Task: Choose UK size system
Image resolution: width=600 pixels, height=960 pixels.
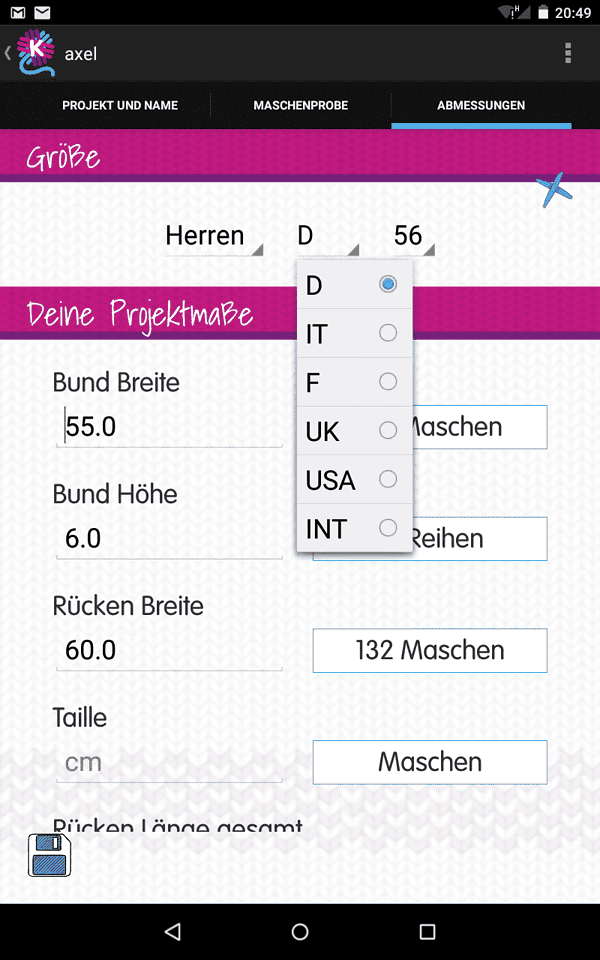Action: pyautogui.click(x=354, y=431)
